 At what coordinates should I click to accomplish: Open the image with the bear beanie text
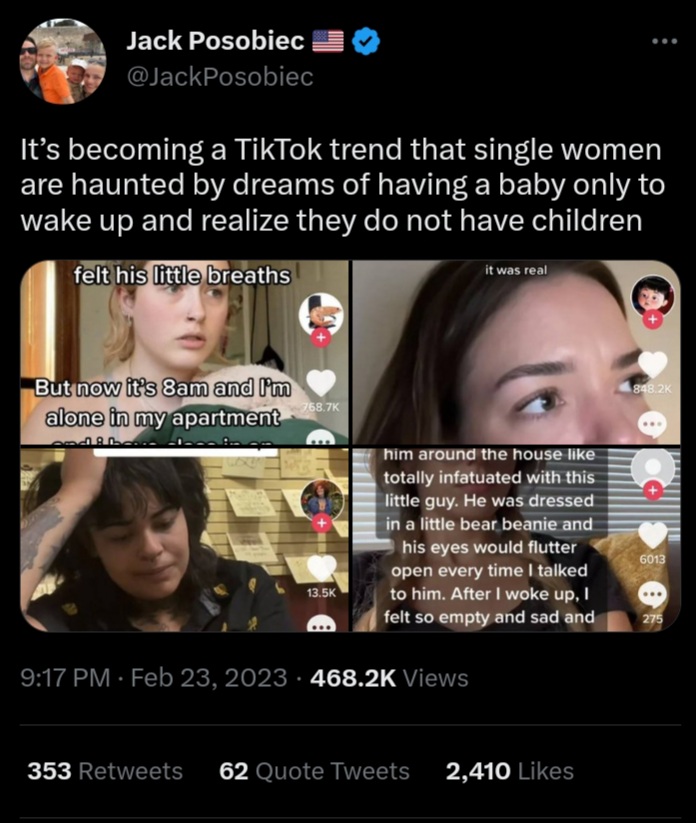coord(517,540)
